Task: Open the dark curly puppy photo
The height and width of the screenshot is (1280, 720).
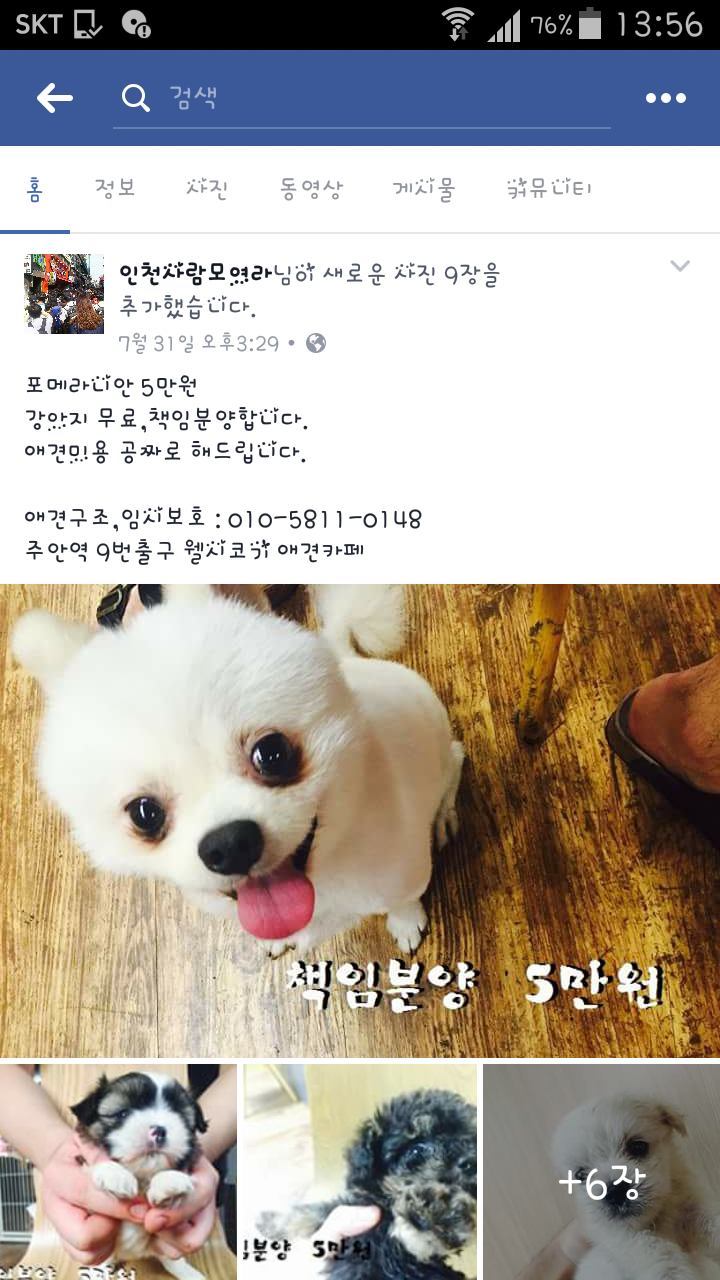Action: [360, 1170]
